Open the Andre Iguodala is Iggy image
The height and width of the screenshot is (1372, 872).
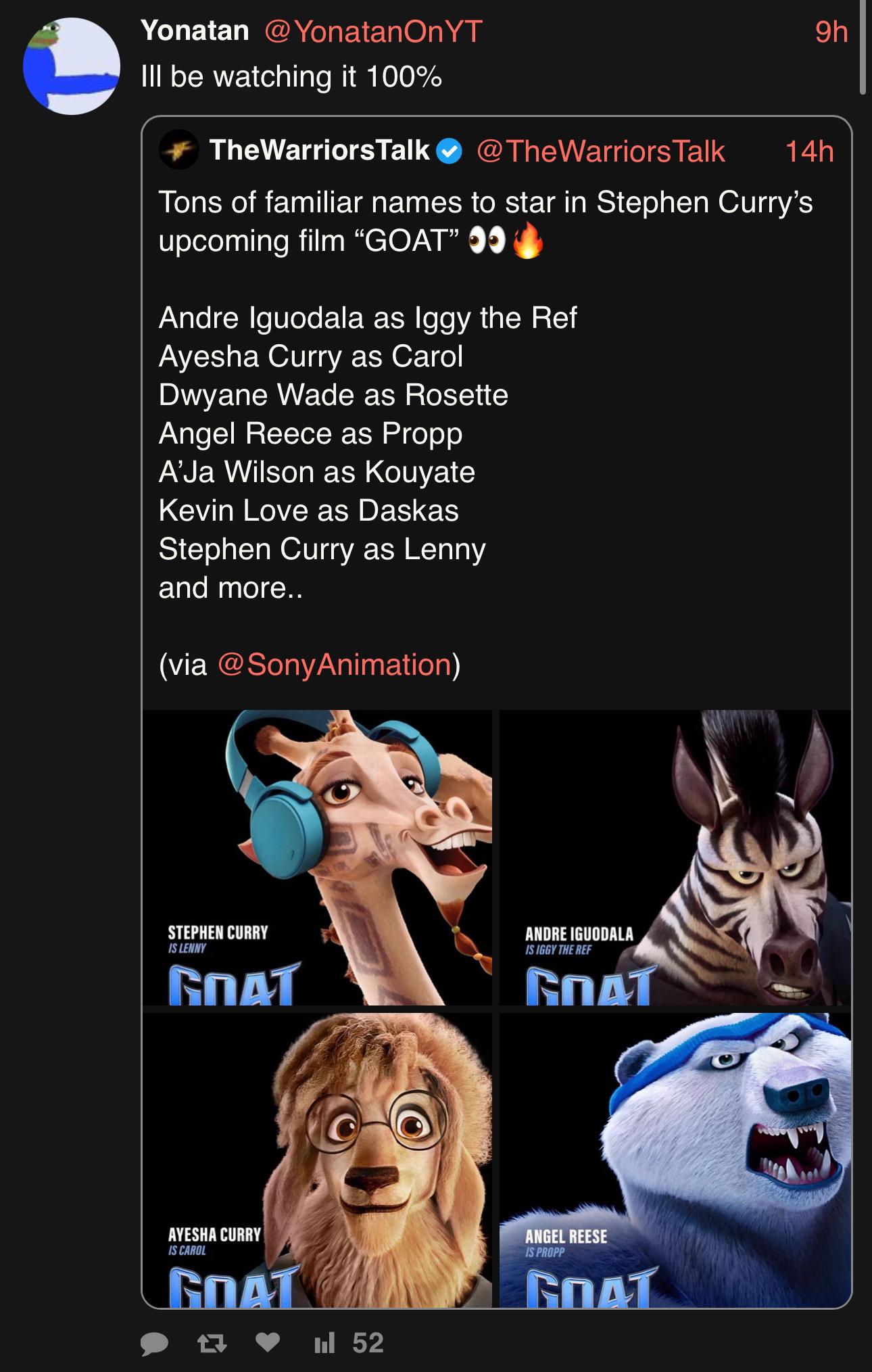click(675, 857)
